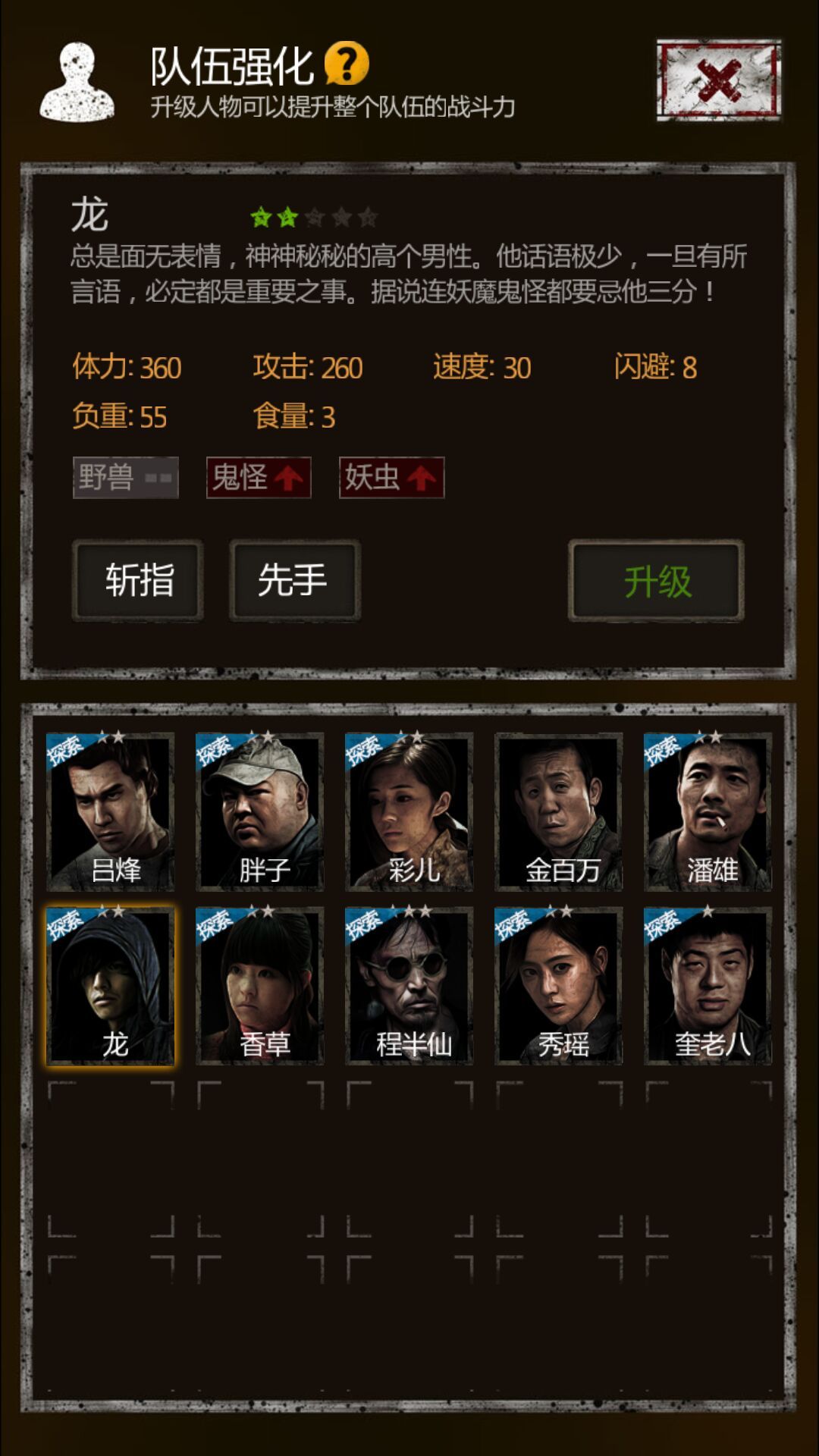Select character 秀瑶
This screenshot has width=819, height=1456.
559,986
